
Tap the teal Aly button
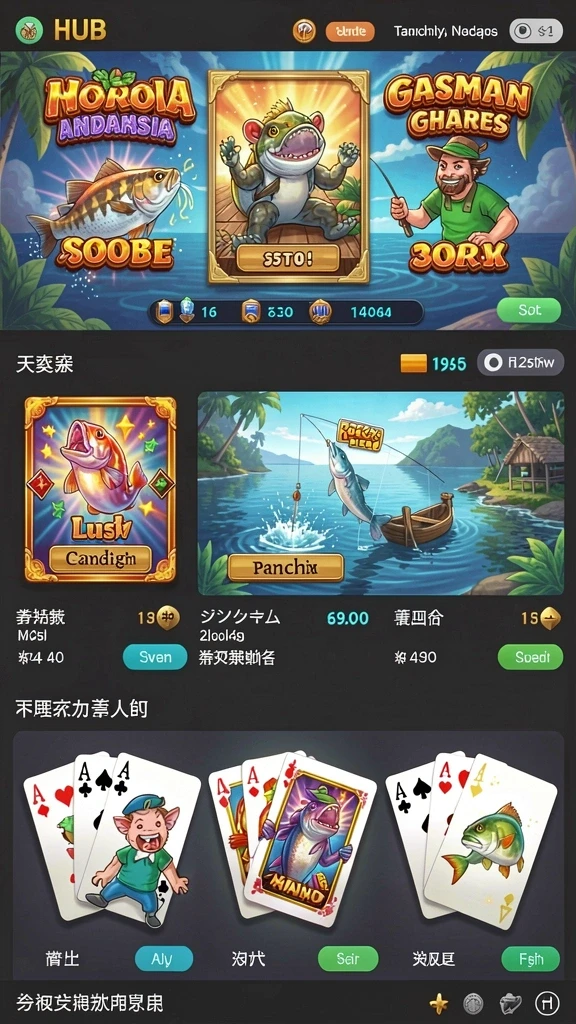click(x=164, y=959)
